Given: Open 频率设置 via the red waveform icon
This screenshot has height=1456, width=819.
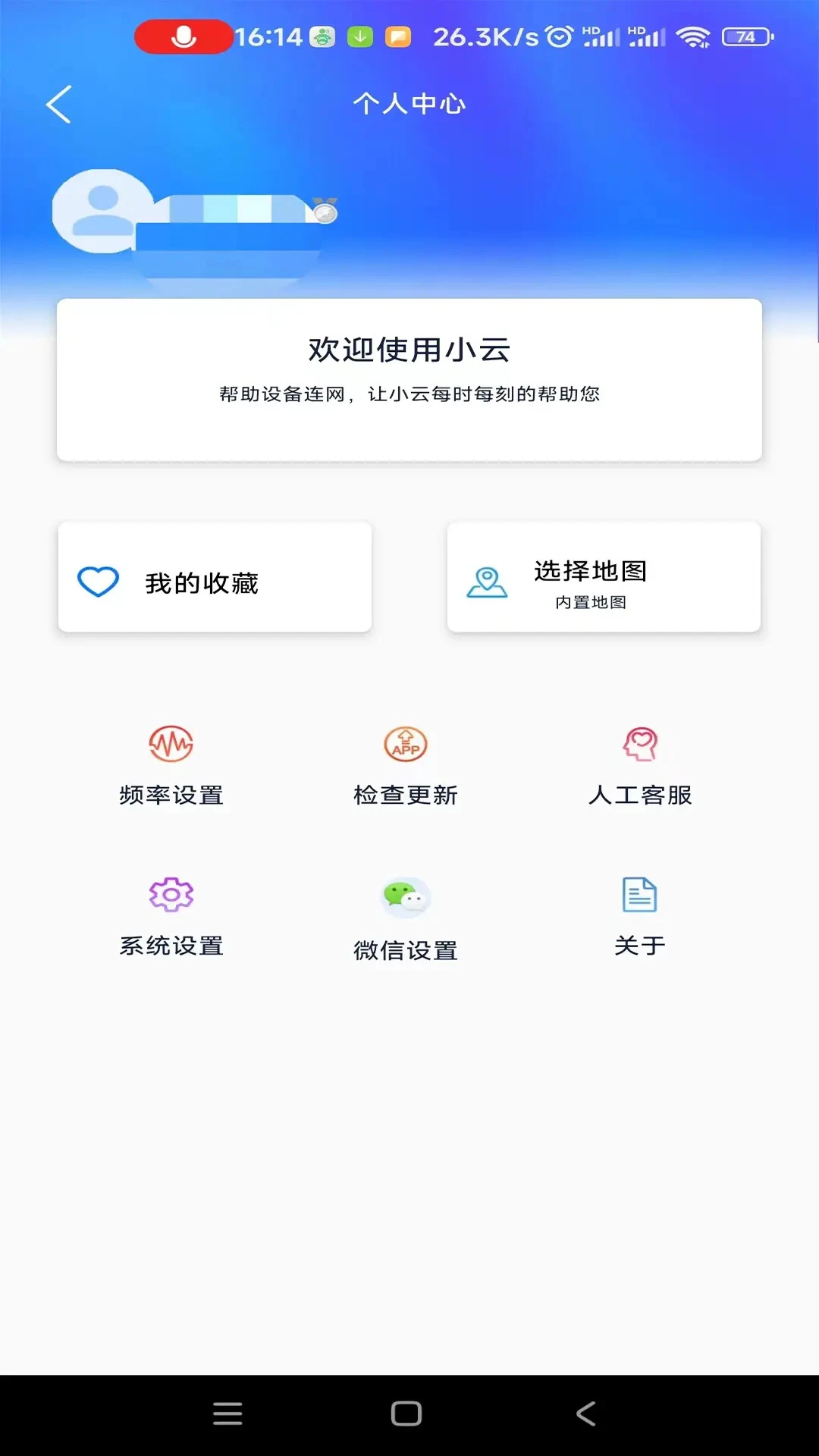Looking at the screenshot, I should tap(171, 745).
